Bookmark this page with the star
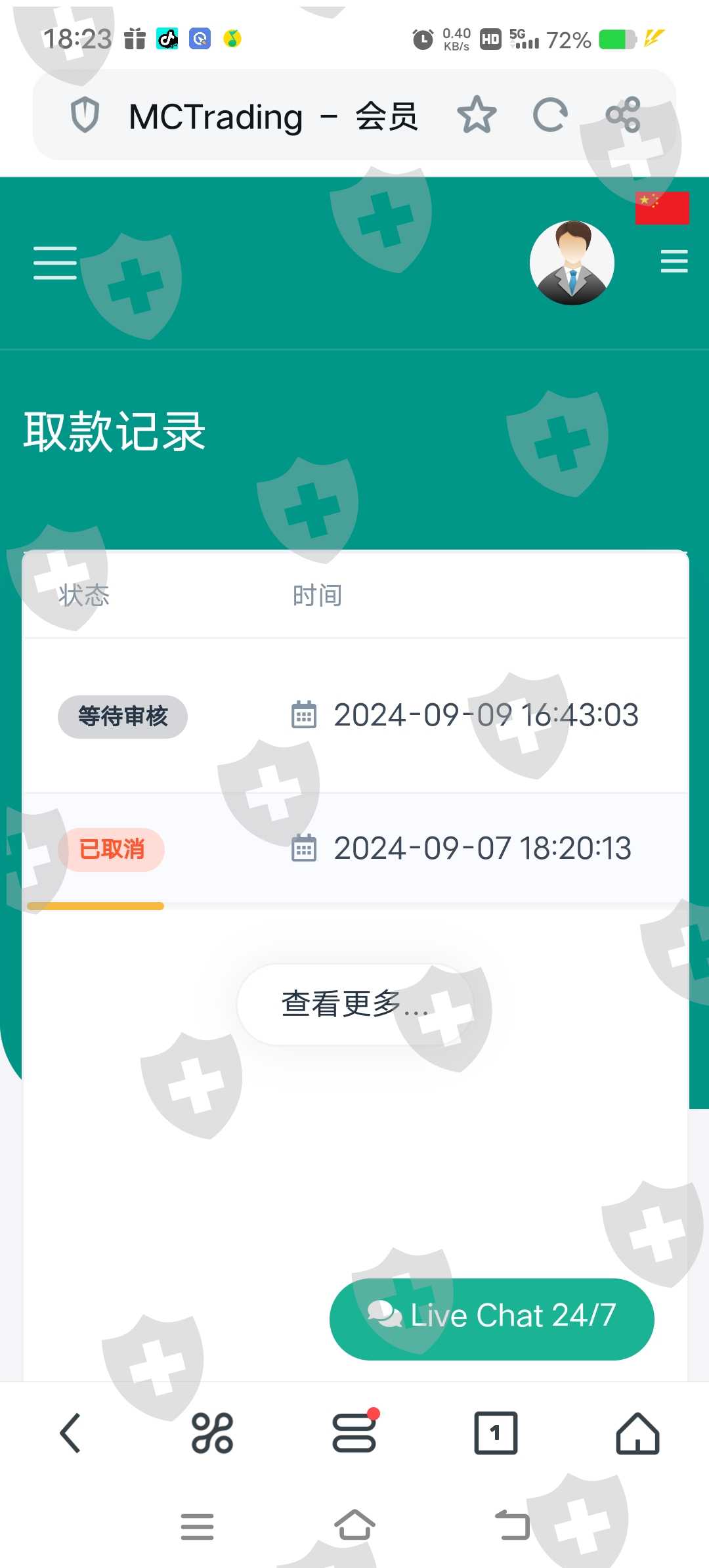The width and height of the screenshot is (709, 1568). click(x=477, y=115)
